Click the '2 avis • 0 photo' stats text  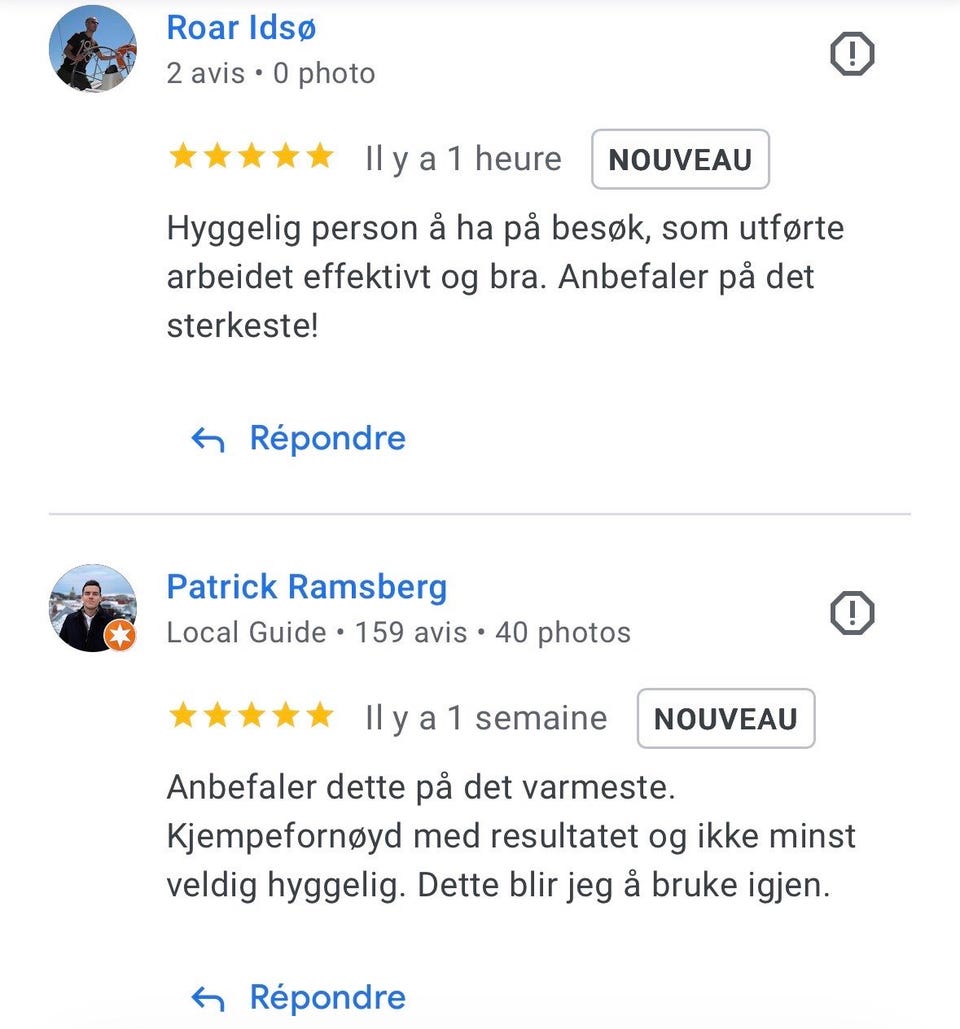271,72
